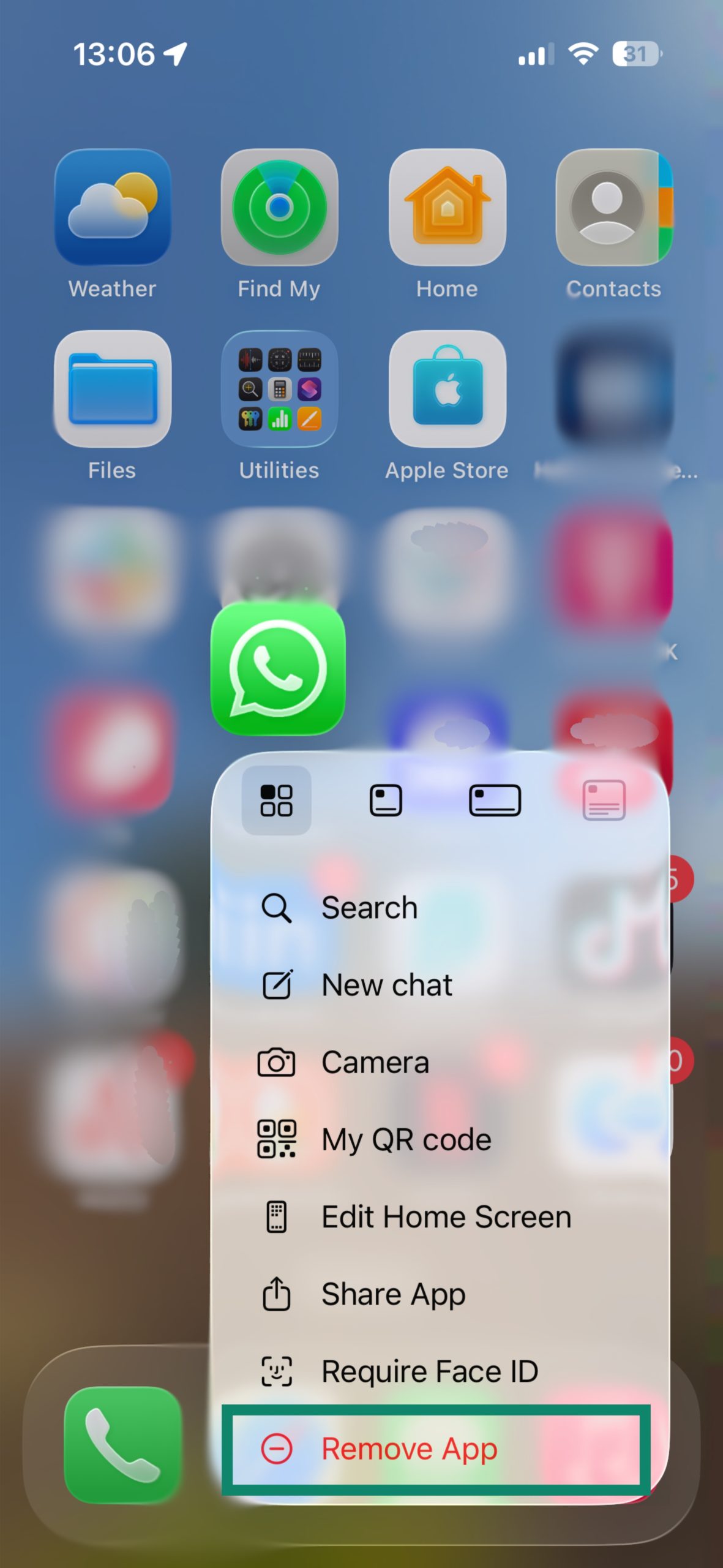Start a New chat

(386, 986)
